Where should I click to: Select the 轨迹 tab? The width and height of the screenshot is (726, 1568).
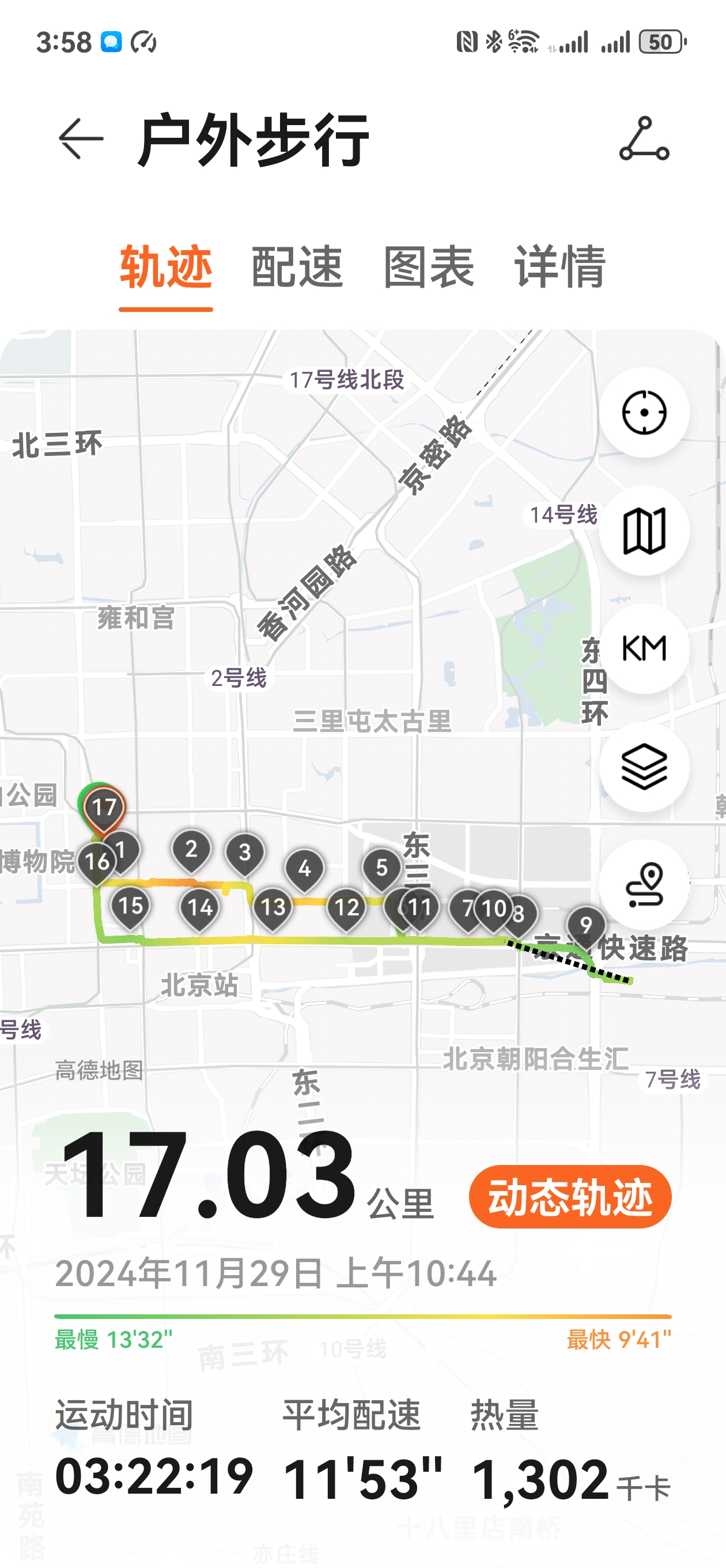(x=166, y=266)
